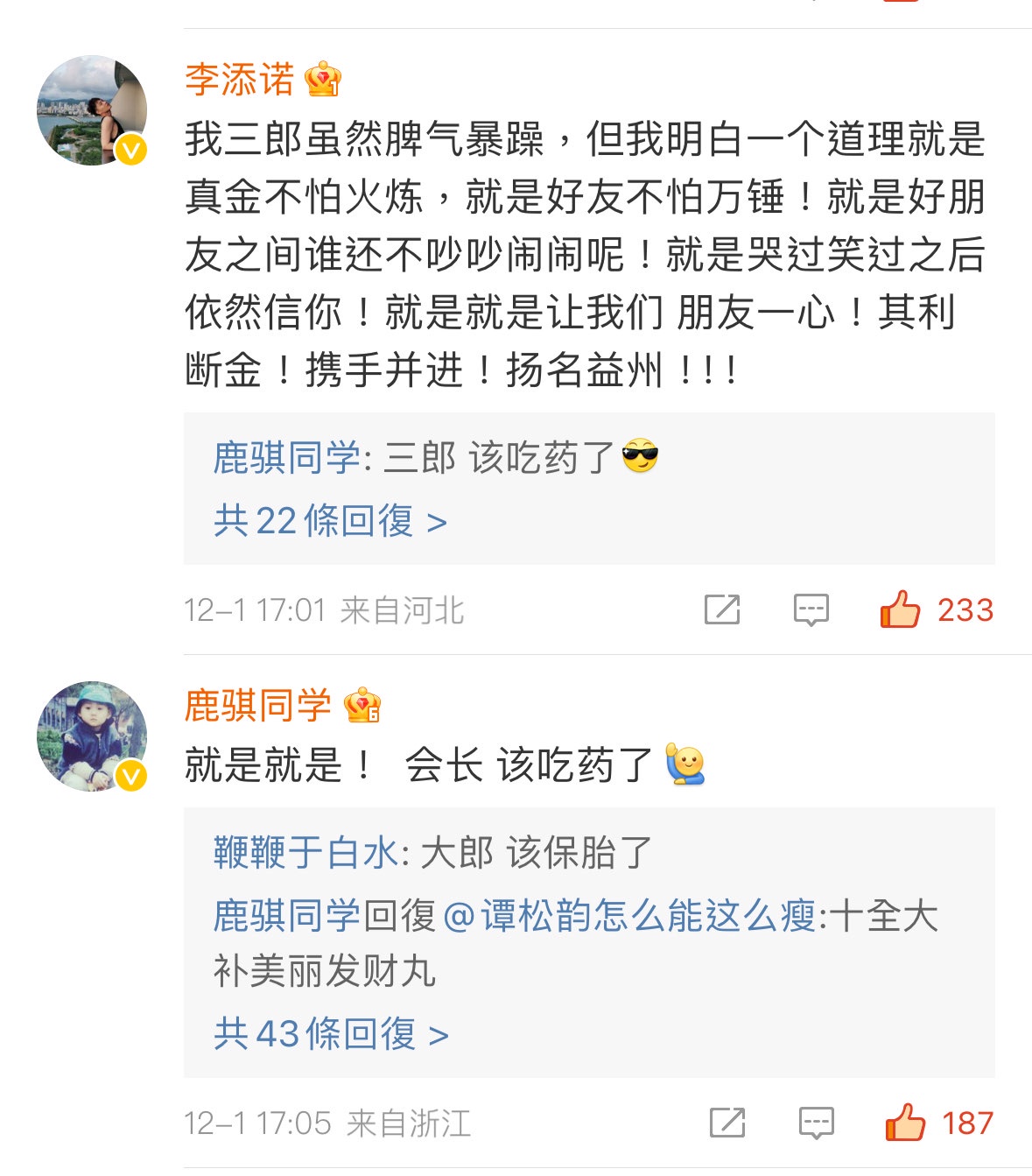Expand 共22條回復 replies
Viewport: 1032px width, 1176px height.
tap(330, 522)
